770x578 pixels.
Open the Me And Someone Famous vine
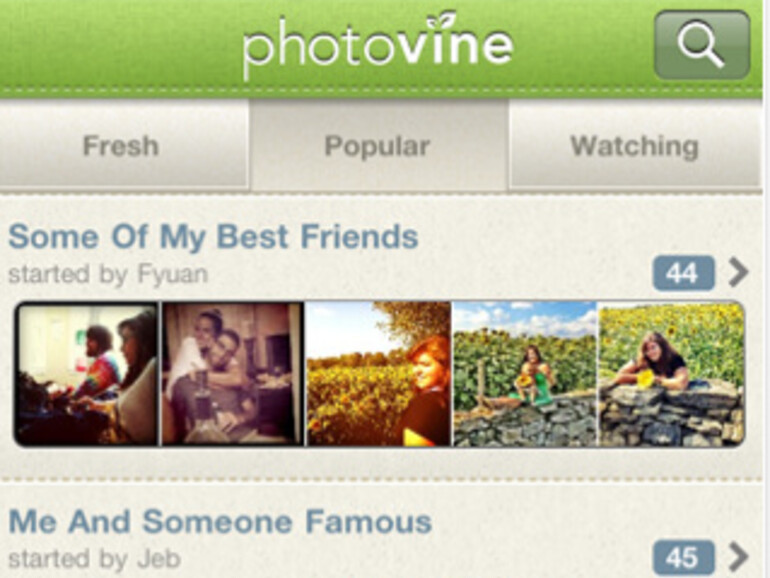pos(220,522)
